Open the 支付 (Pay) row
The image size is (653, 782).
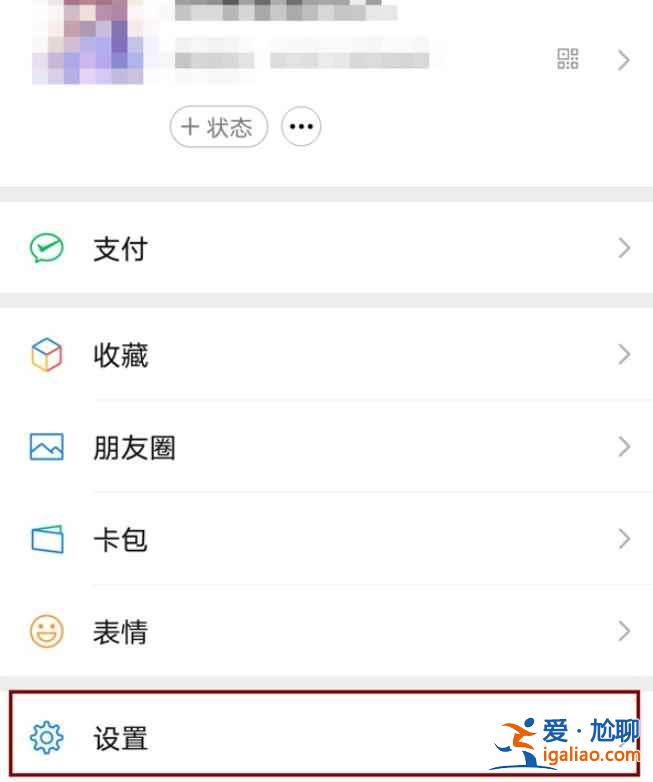pyautogui.click(x=120, y=249)
